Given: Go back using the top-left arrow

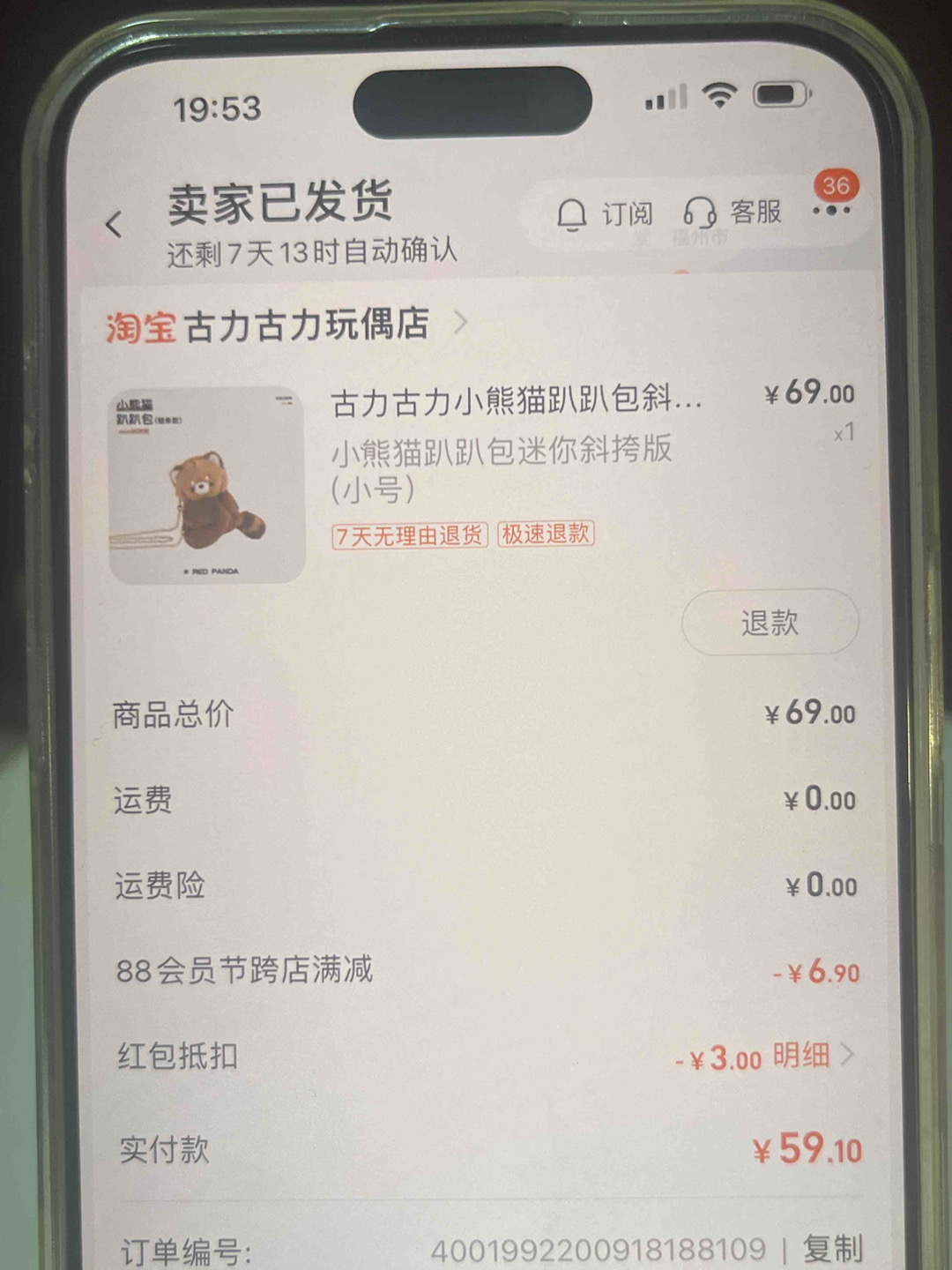Looking at the screenshot, I should (114, 225).
